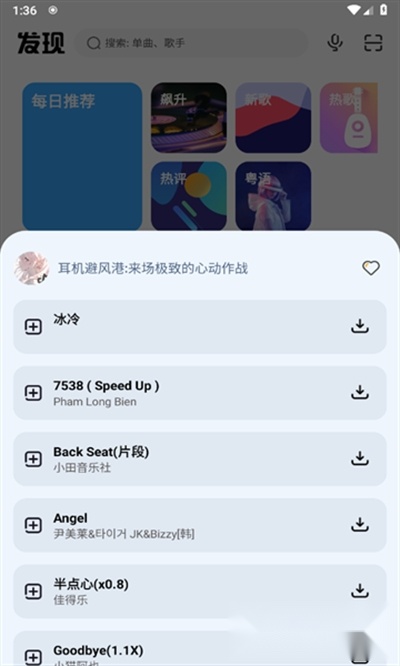
Task: Add Angel using the plus icon
Action: (x=33, y=525)
